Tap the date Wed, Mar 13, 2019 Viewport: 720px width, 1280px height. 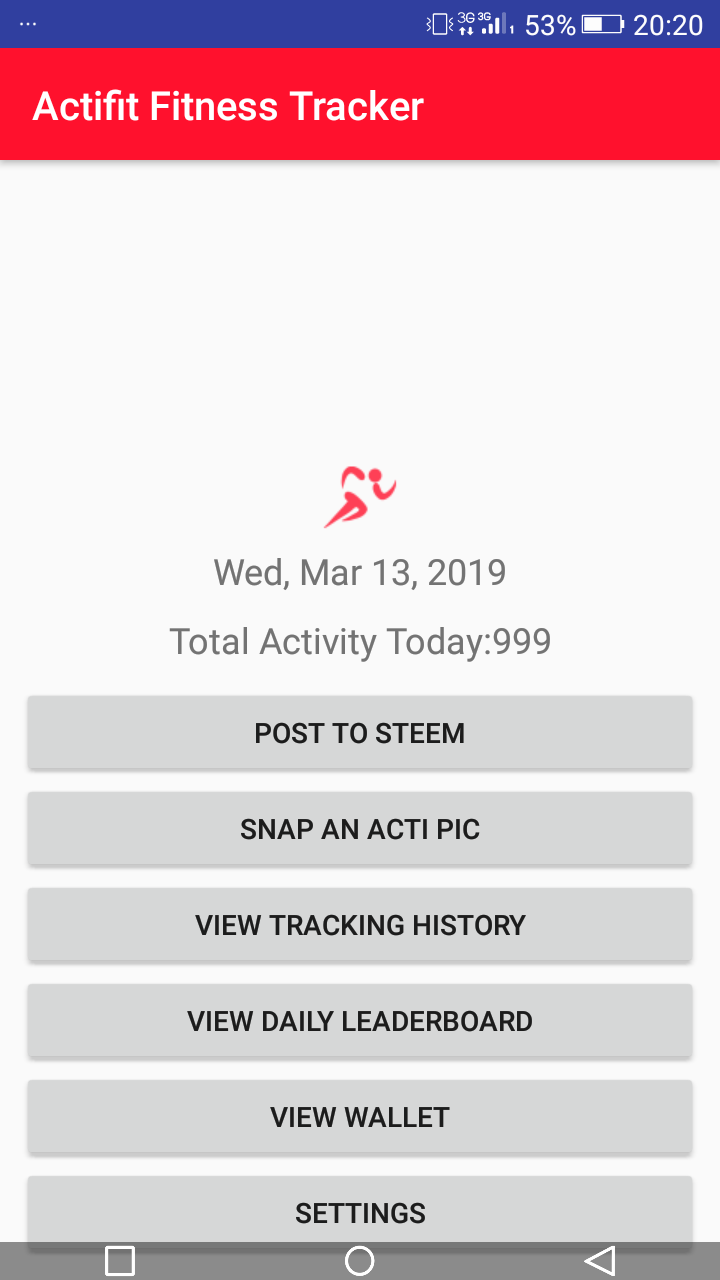click(x=360, y=571)
